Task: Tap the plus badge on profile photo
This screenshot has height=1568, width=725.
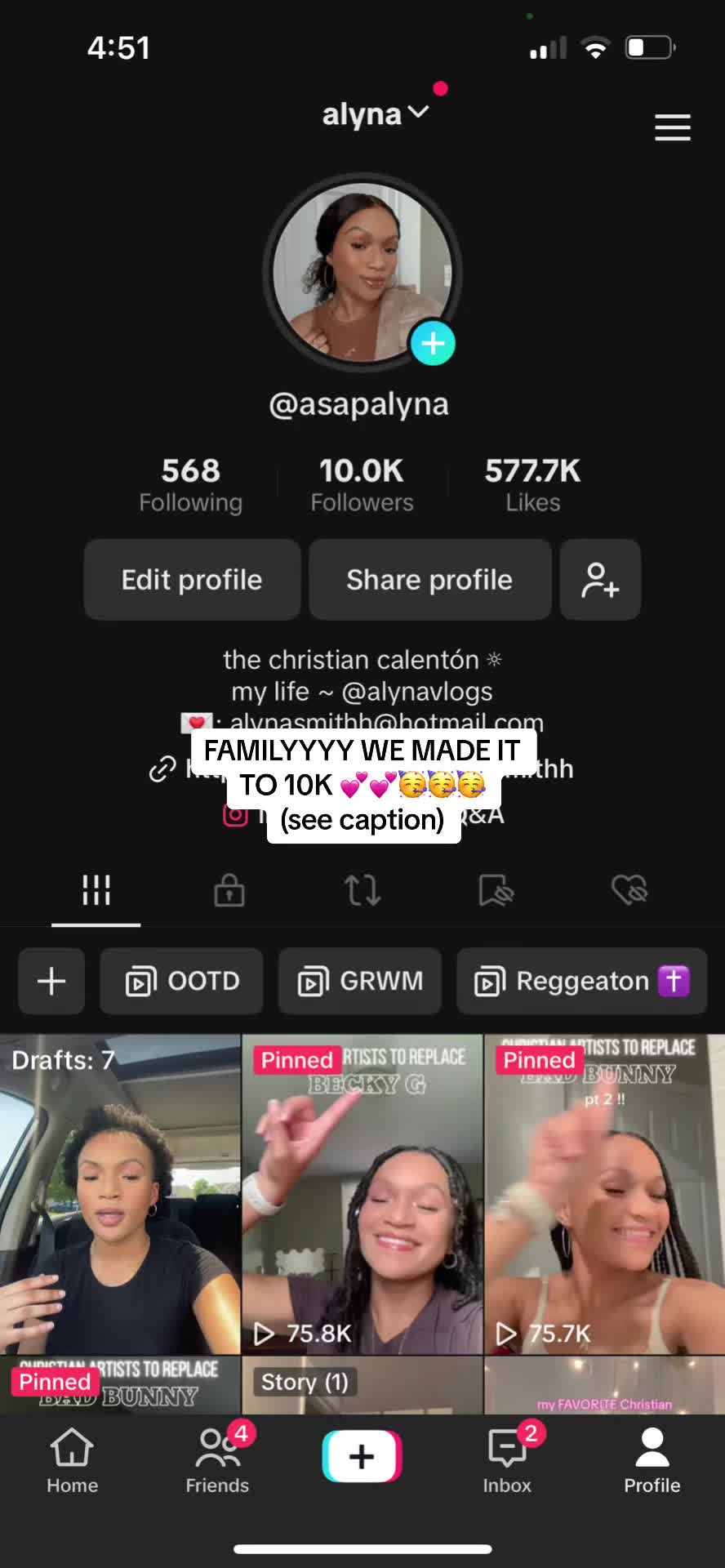Action: pyautogui.click(x=433, y=344)
